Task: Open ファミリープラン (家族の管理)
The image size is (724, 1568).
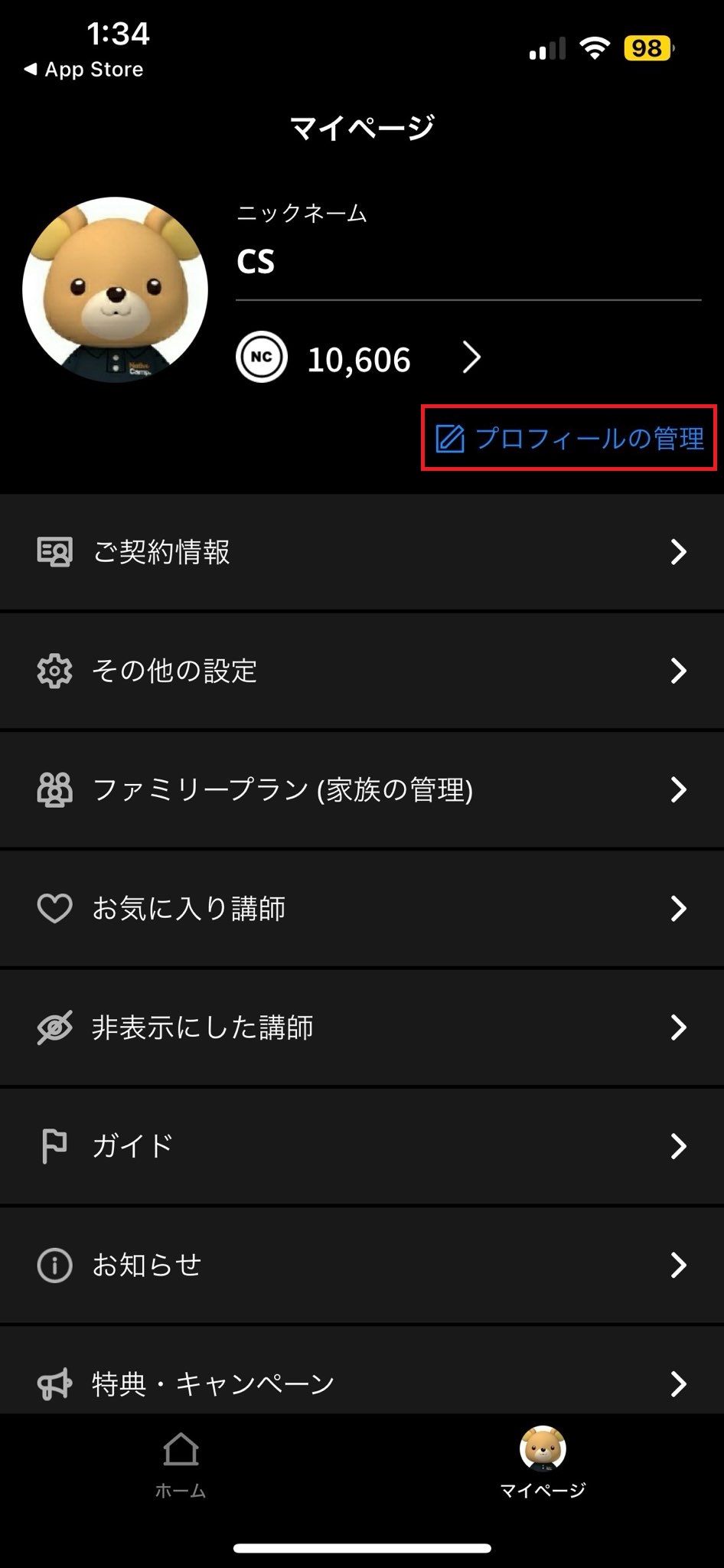Action: (362, 789)
